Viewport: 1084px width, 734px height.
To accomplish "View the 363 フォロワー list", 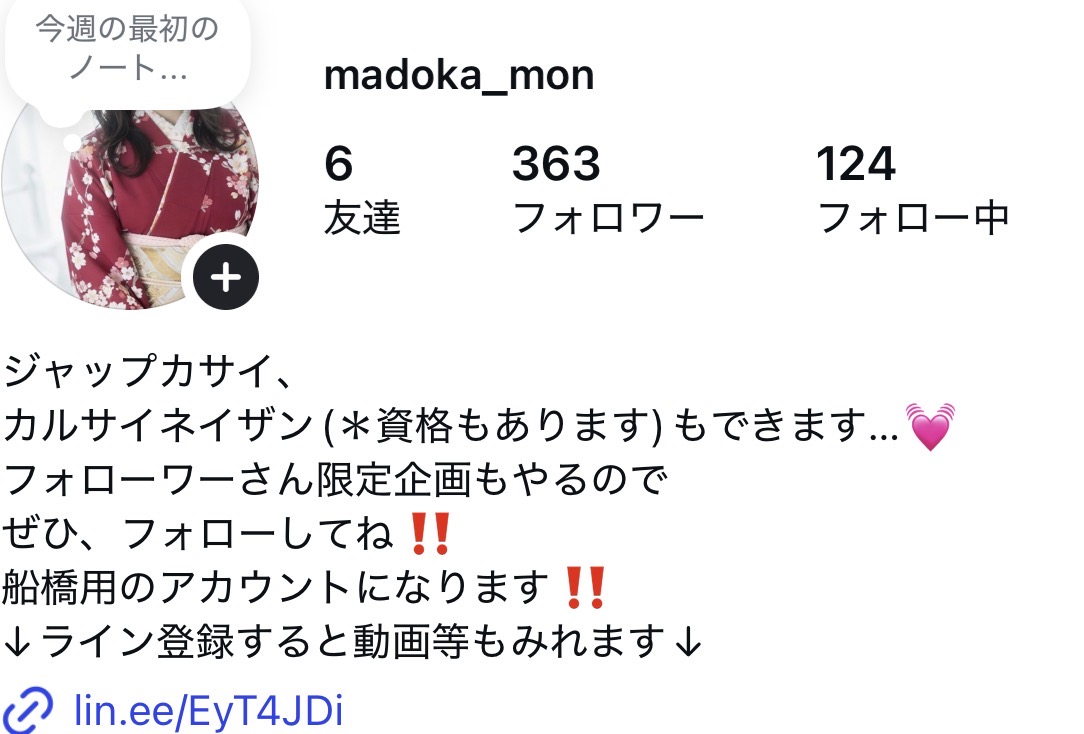I will click(x=607, y=190).
